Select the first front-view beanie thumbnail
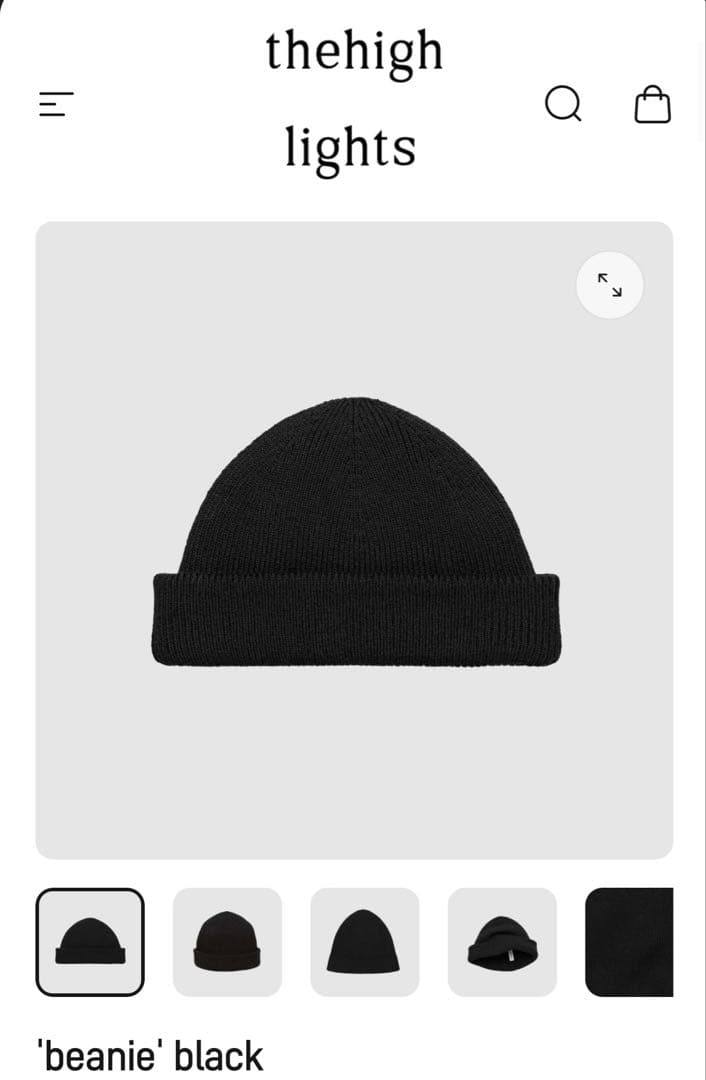706x1080 pixels. [90, 942]
